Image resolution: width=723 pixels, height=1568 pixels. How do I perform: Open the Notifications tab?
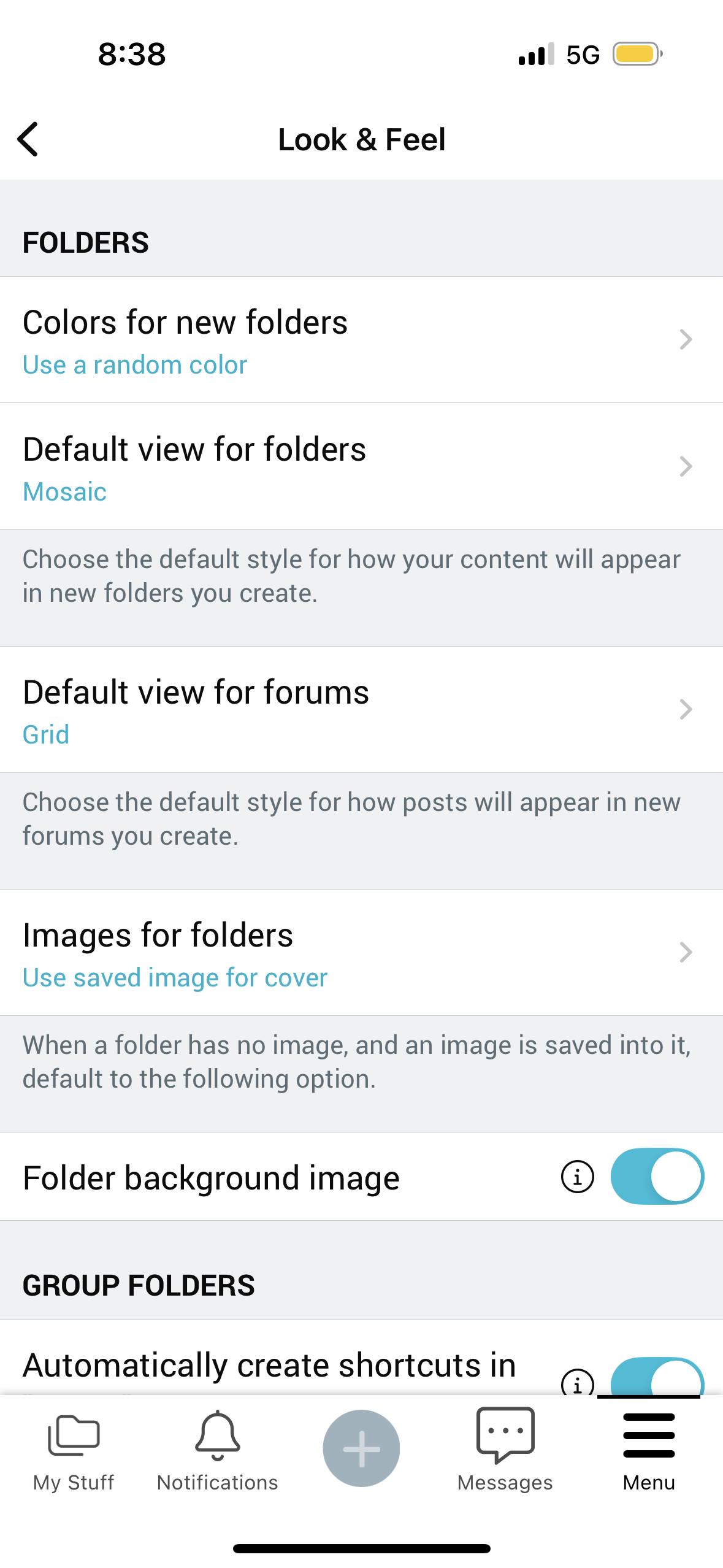point(217,1453)
